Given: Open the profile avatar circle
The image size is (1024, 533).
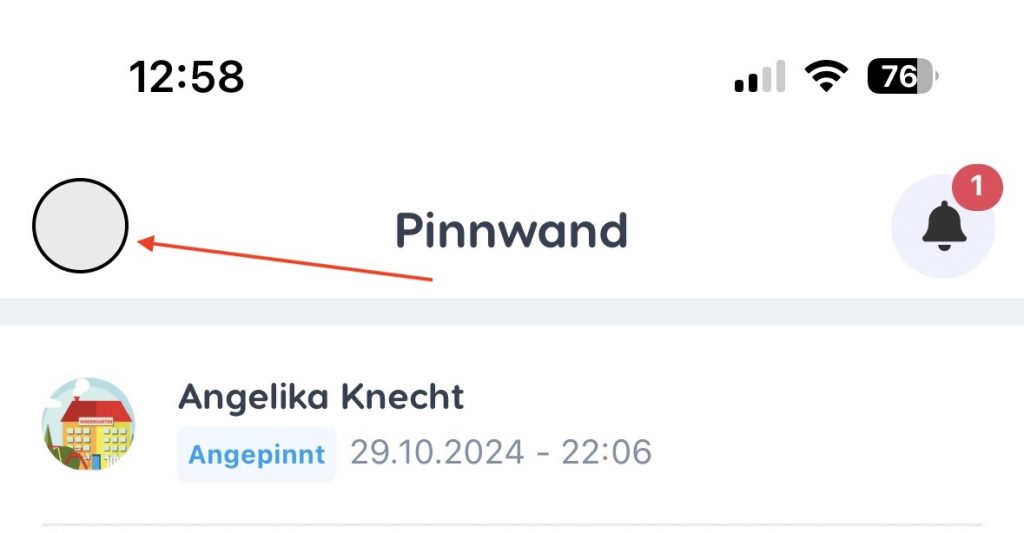Looking at the screenshot, I should click(x=80, y=226).
